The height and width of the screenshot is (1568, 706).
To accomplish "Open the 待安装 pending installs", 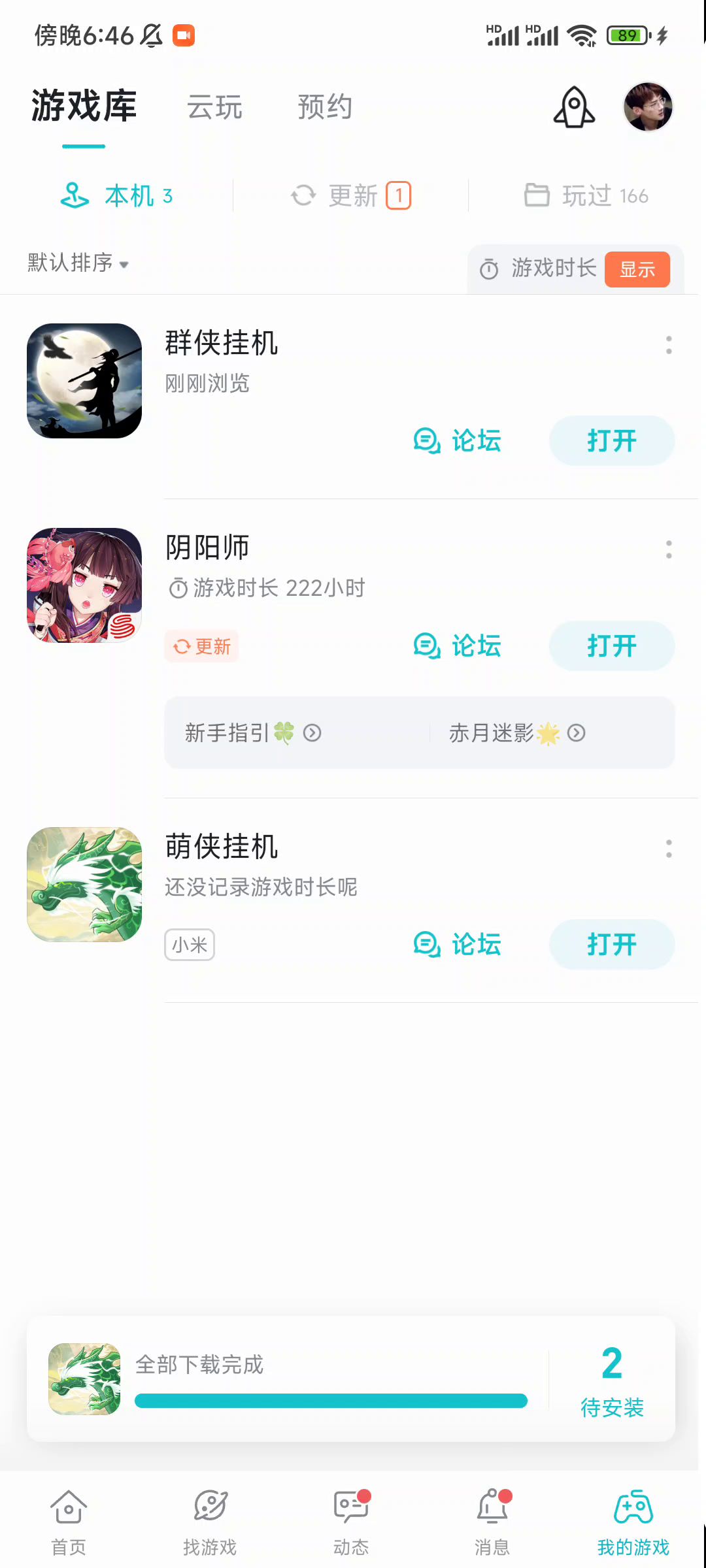I will point(612,1380).
